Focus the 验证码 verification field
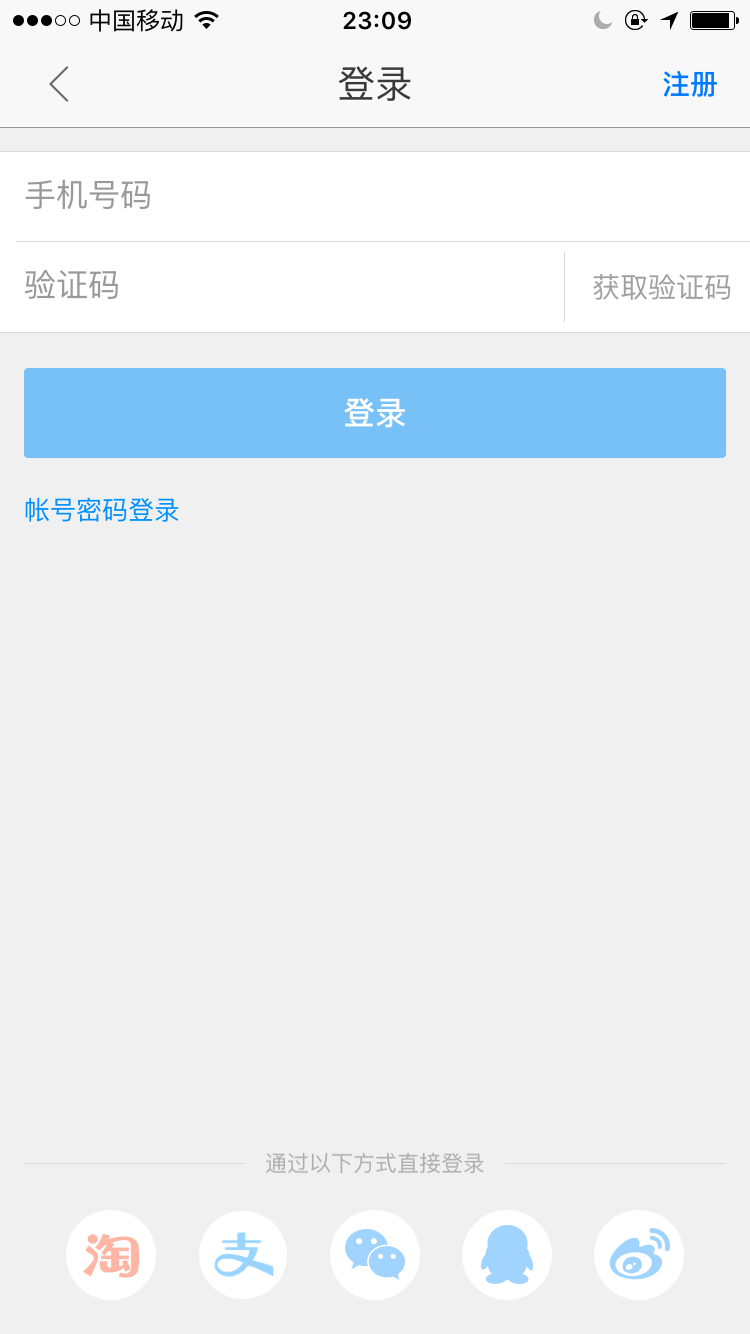 click(250, 287)
